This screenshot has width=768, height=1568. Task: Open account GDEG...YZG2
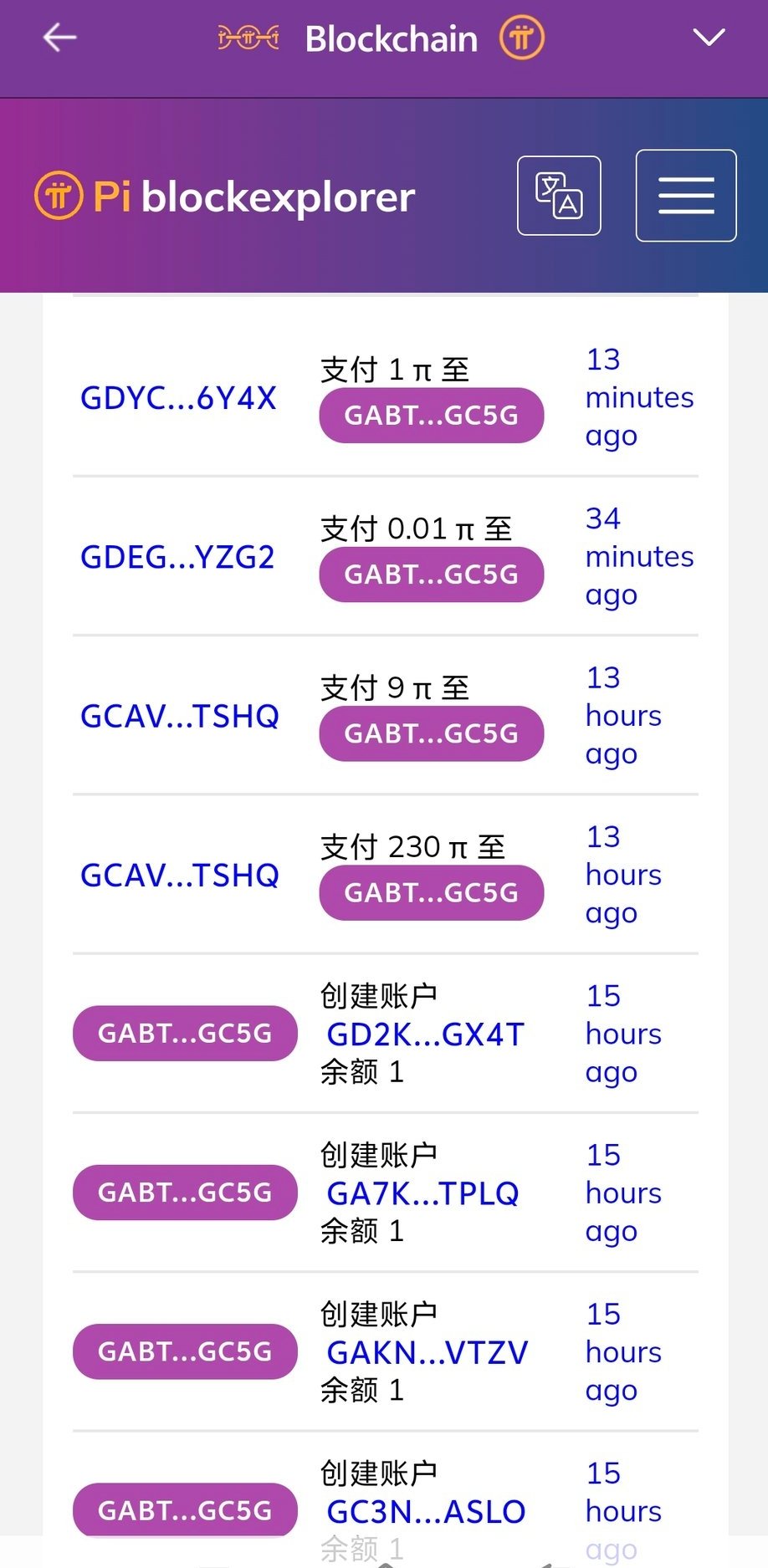177,557
